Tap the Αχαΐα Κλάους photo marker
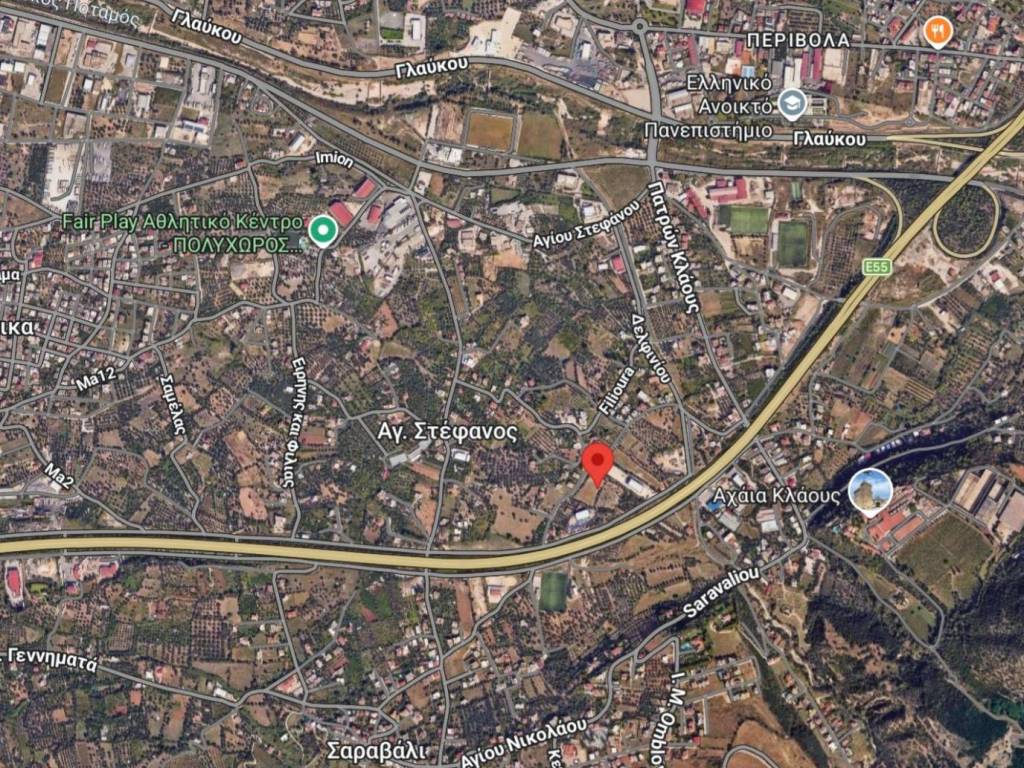Screen dimensions: 1024x768 click(x=870, y=490)
